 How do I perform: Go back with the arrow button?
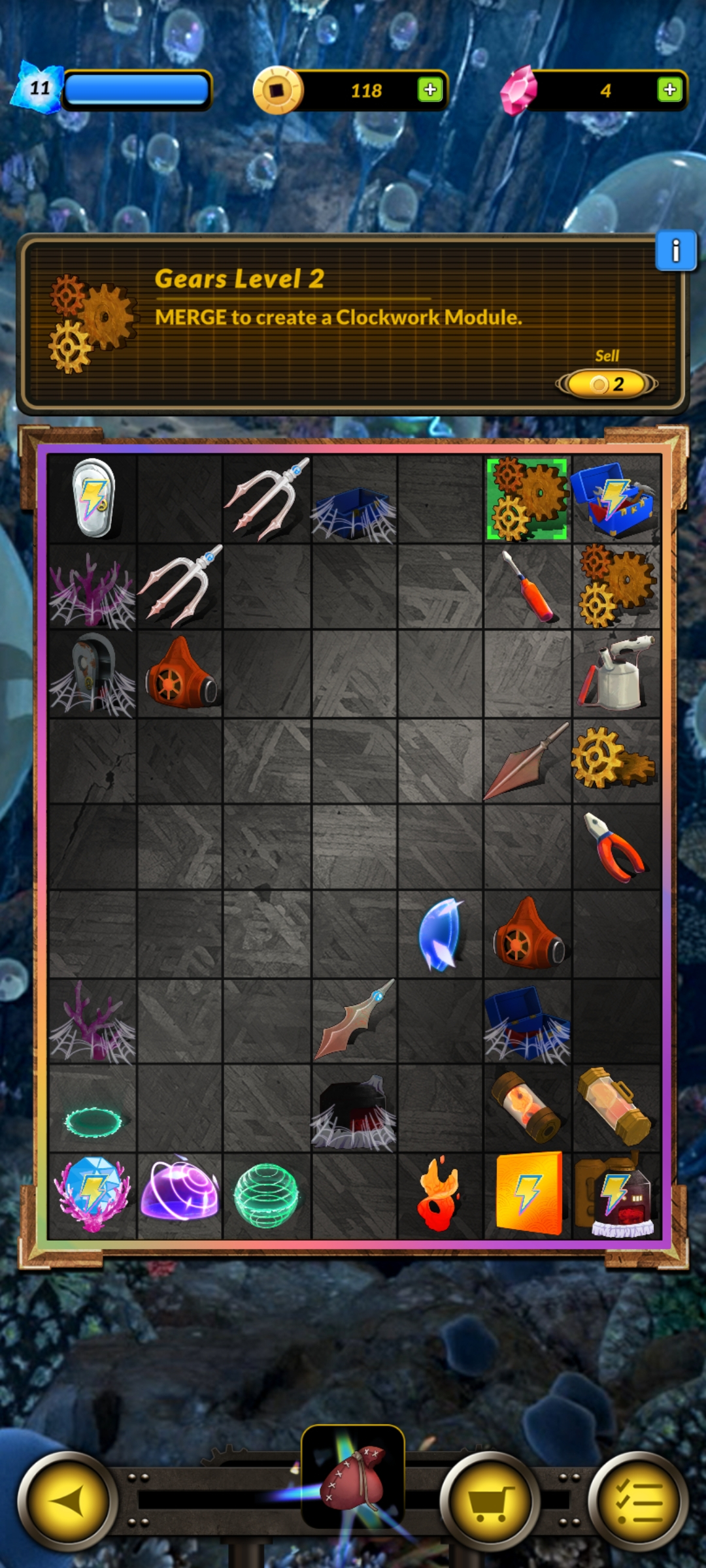(67, 1501)
